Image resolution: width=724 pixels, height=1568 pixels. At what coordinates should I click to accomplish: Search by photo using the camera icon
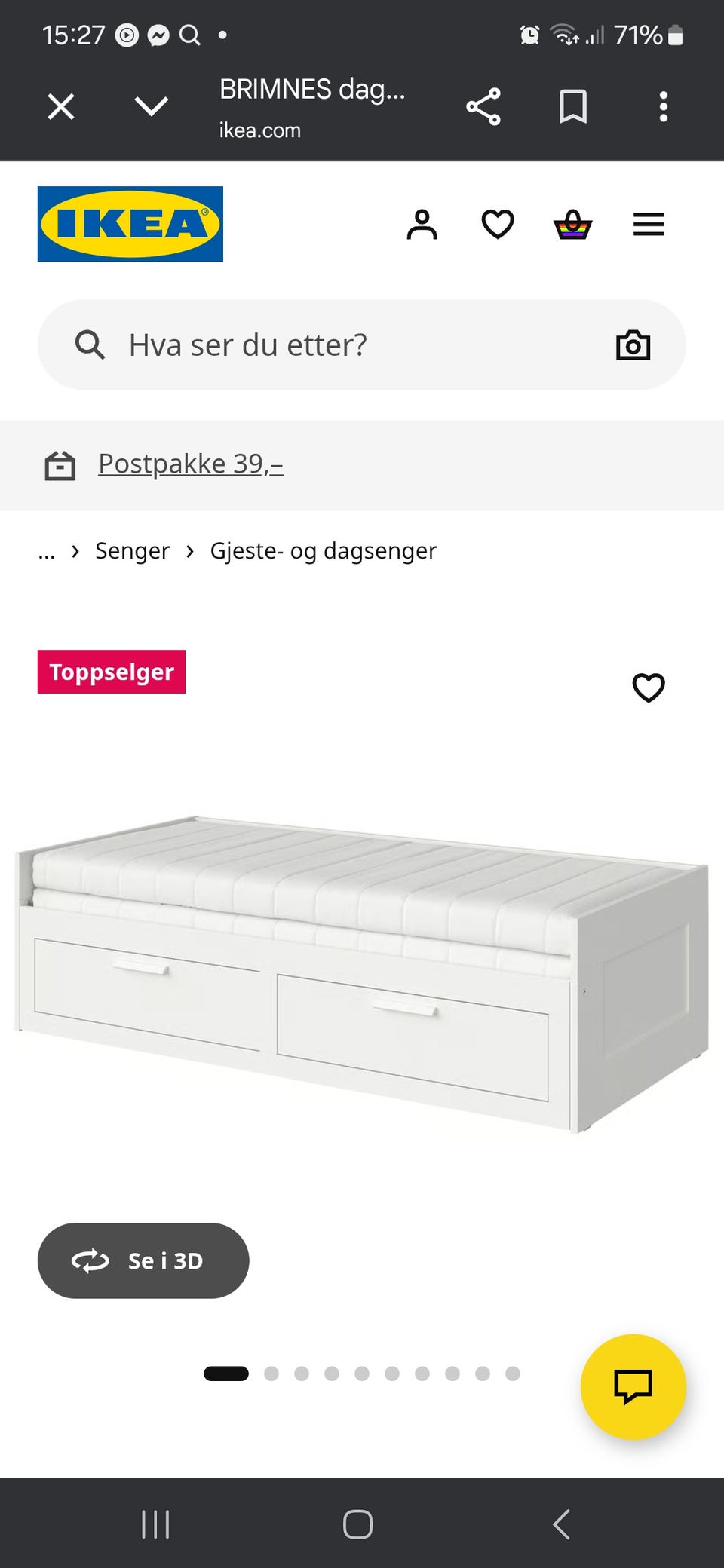tap(633, 345)
